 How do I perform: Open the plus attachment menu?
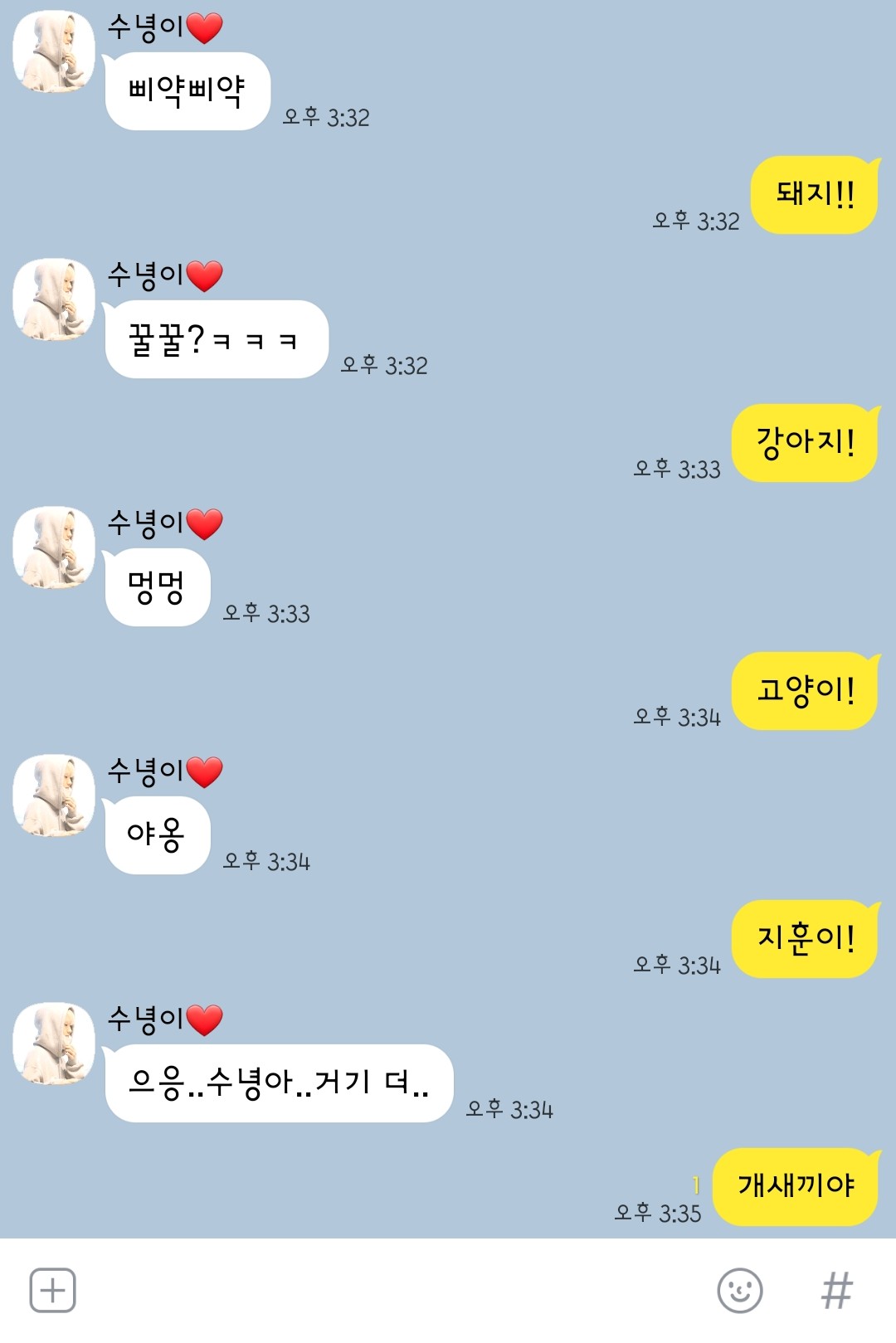(52, 1290)
